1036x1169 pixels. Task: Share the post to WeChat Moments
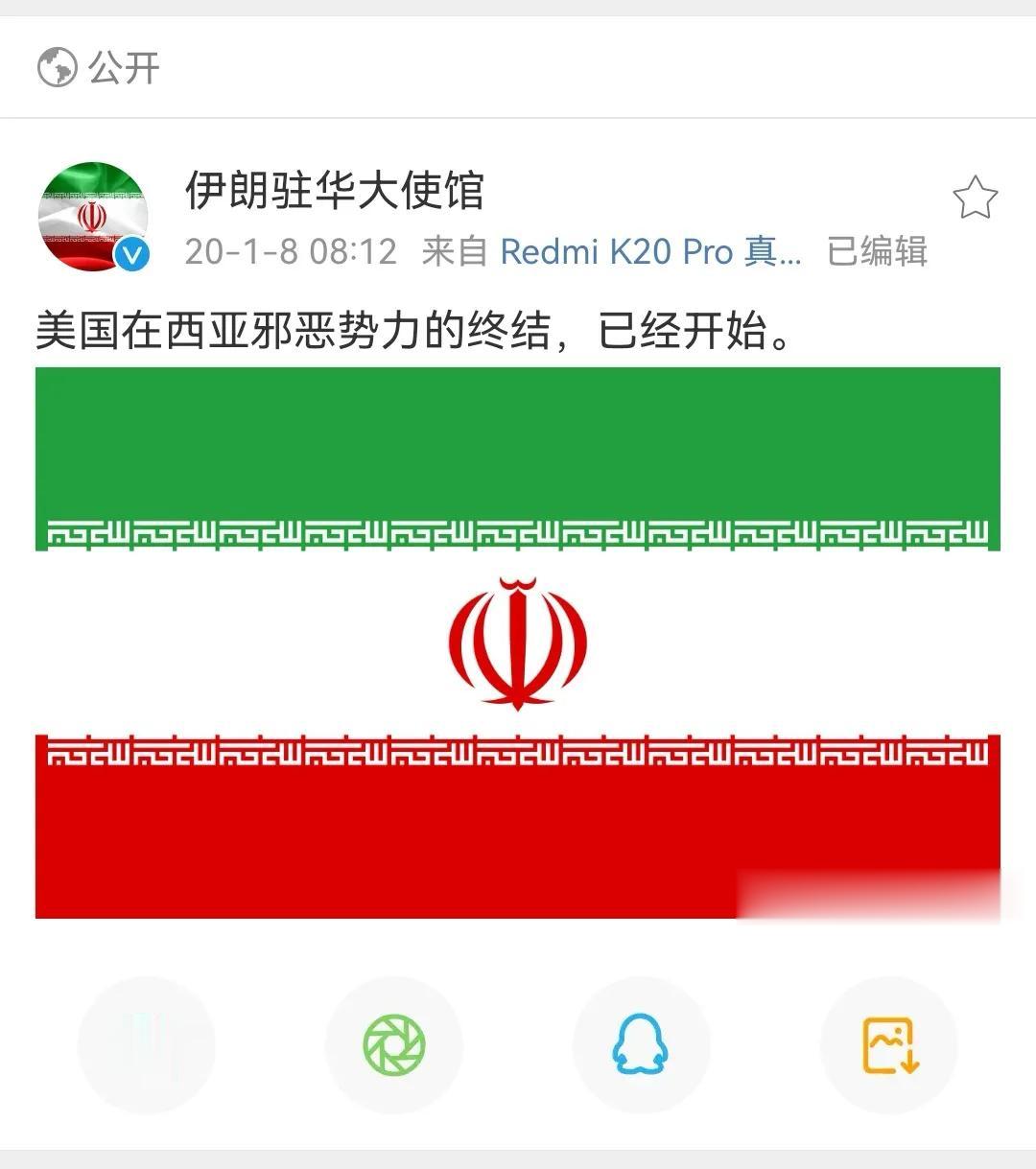coord(393,1045)
